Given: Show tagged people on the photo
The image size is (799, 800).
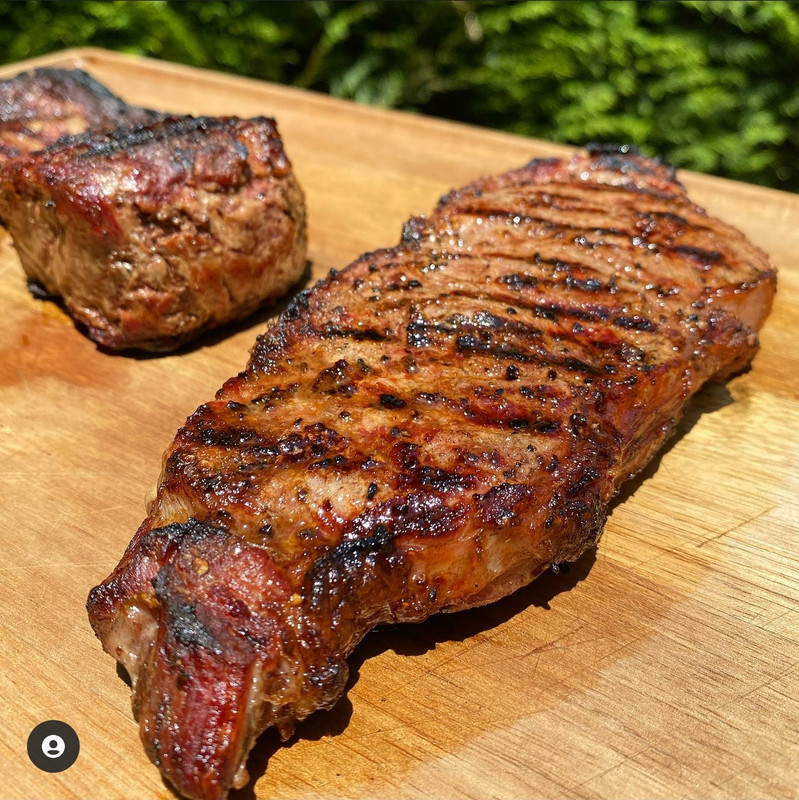Looking at the screenshot, I should pos(53,746).
